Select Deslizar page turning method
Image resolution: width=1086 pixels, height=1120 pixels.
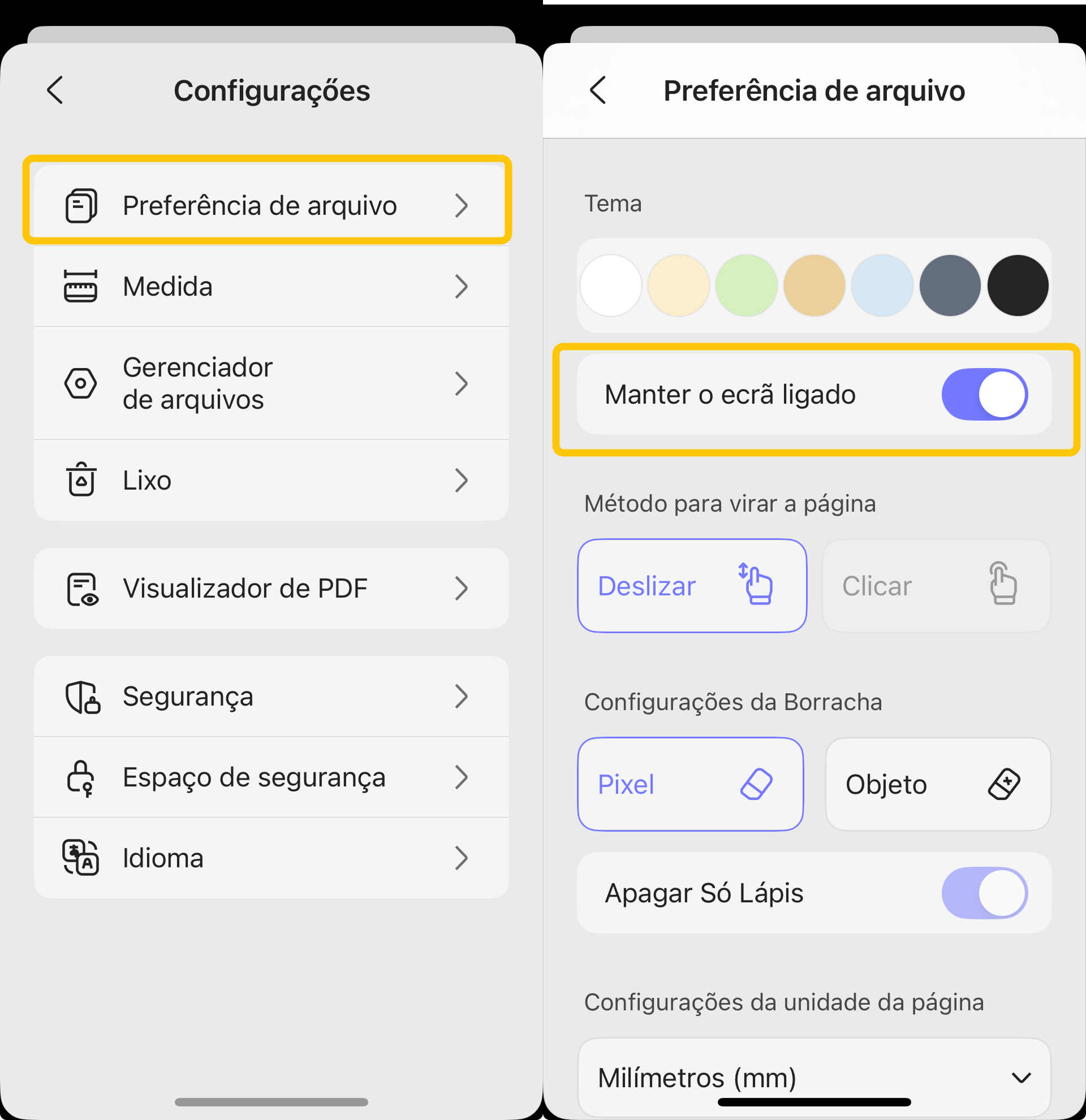(692, 586)
